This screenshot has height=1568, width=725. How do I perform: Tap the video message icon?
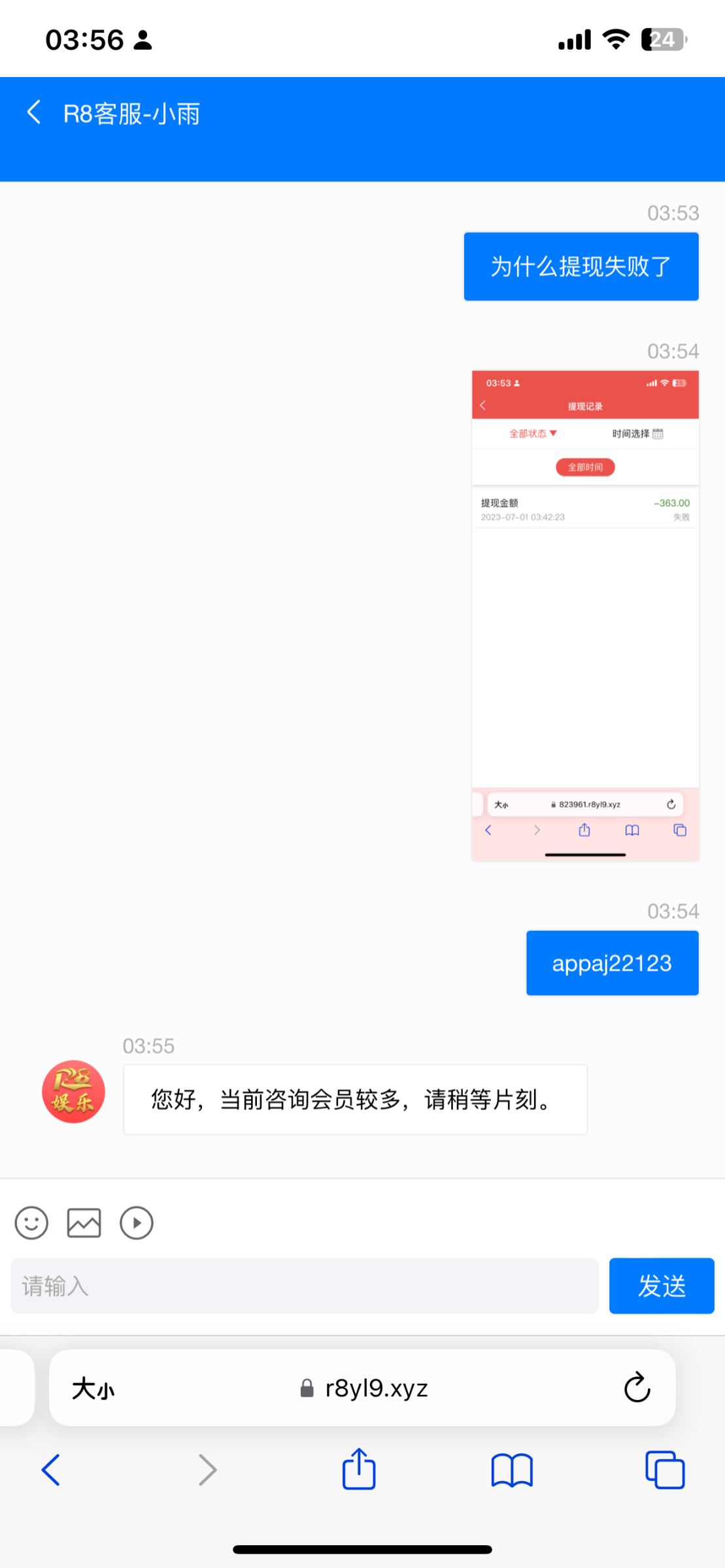click(x=137, y=1222)
